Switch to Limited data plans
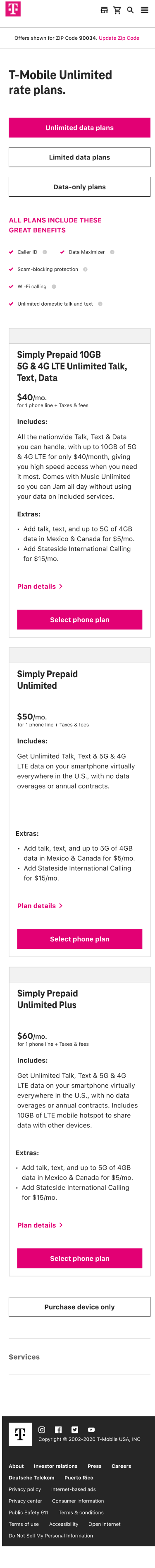Viewport: 155px width, 1568px height. [x=80, y=157]
